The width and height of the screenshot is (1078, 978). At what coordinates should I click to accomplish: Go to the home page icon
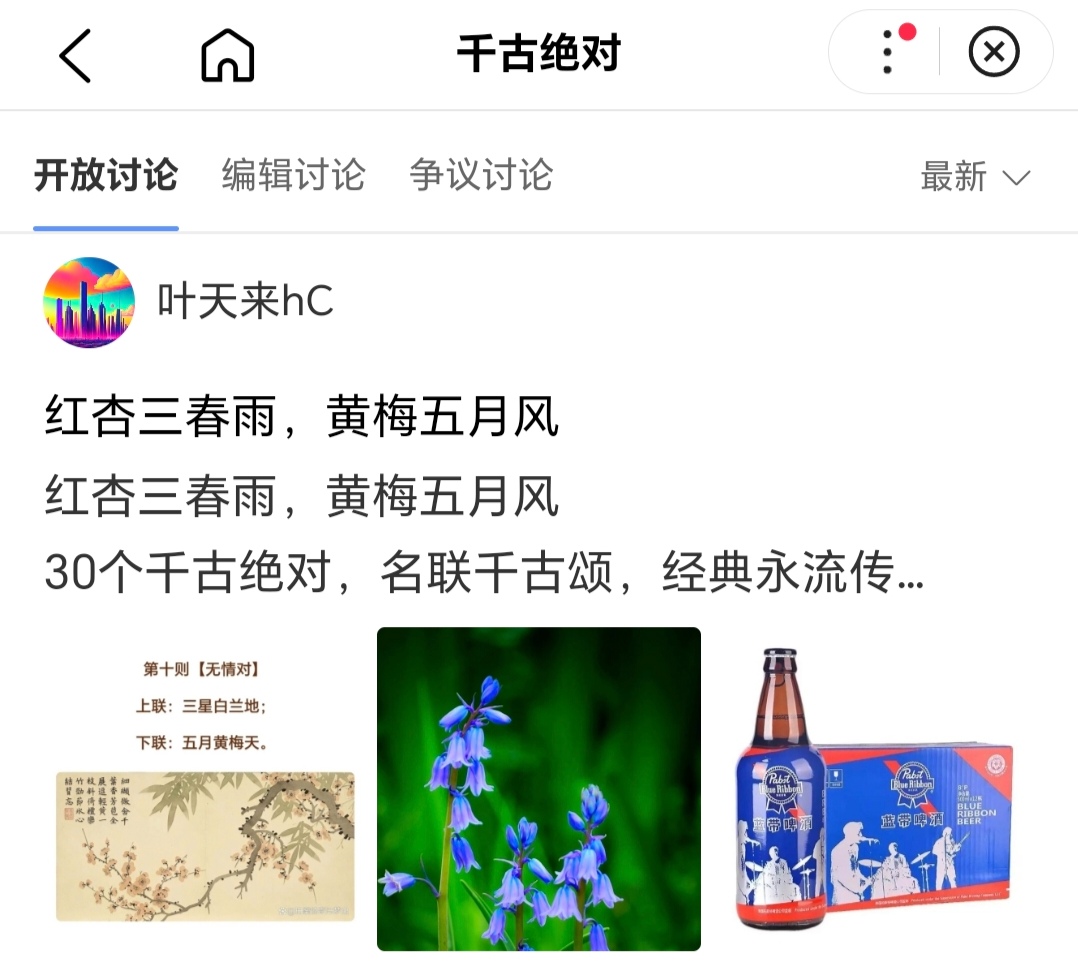pyautogui.click(x=227, y=55)
